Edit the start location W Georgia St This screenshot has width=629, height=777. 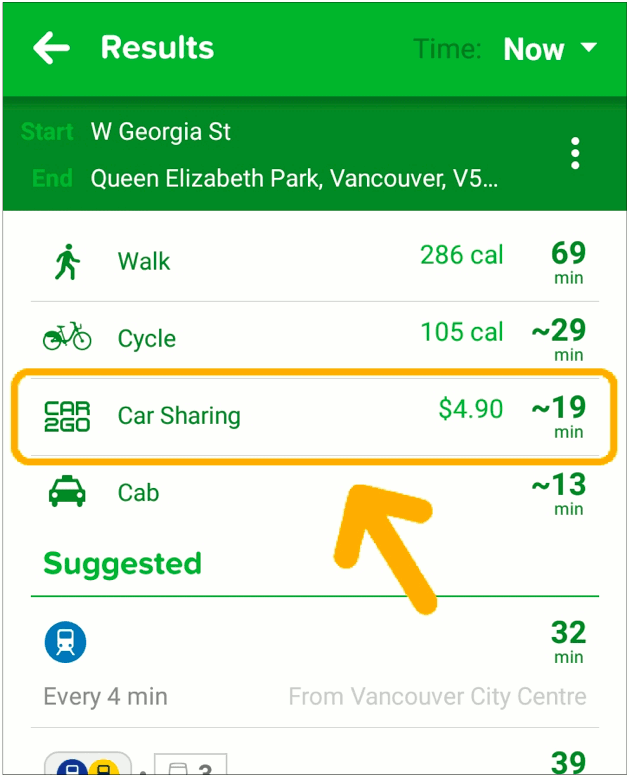click(x=160, y=131)
